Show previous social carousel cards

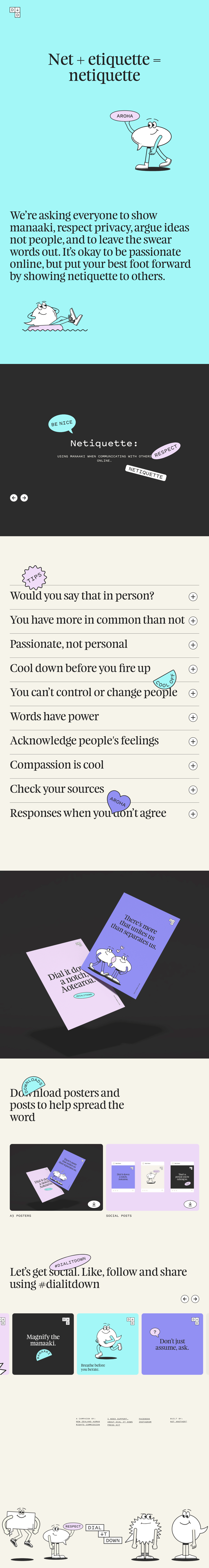coord(185,1299)
